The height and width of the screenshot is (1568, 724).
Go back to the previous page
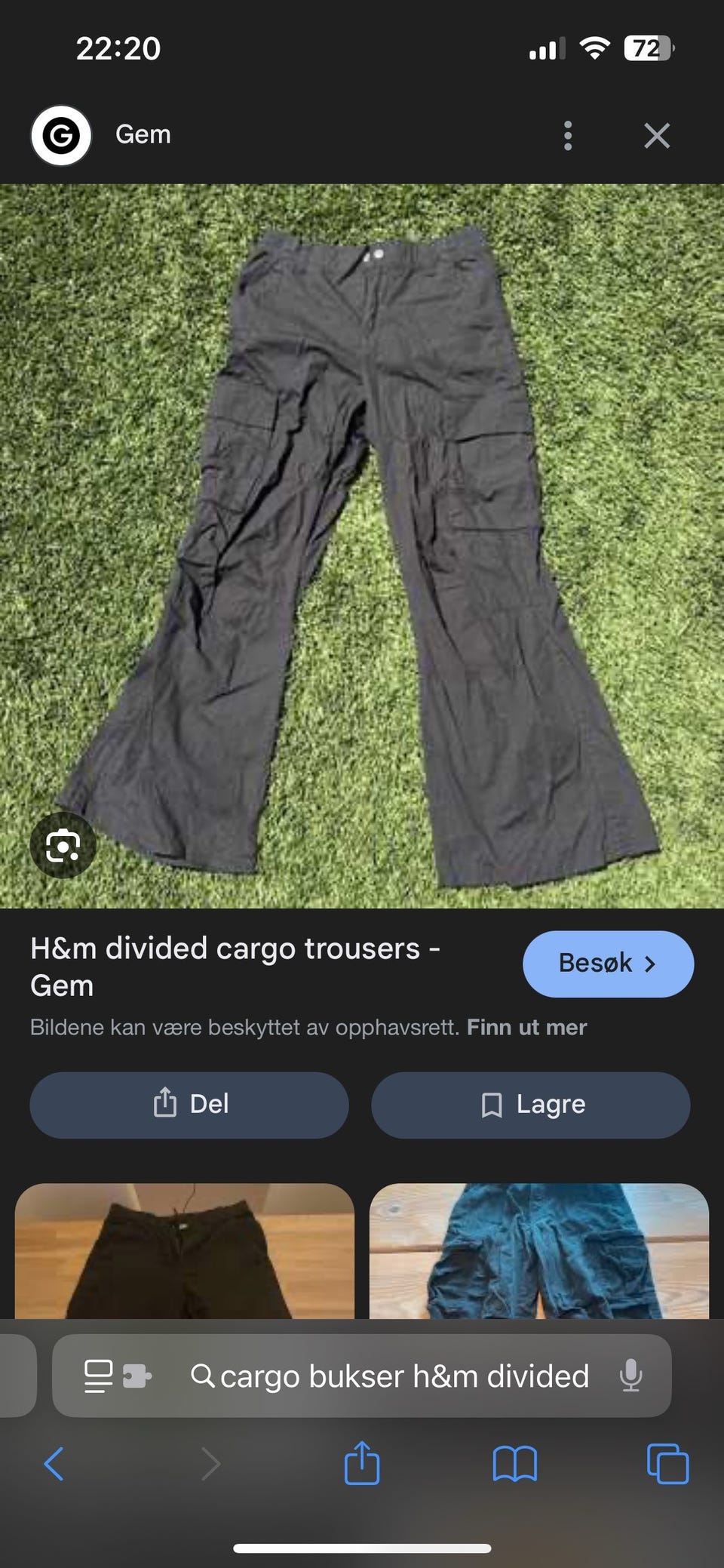point(54,1465)
